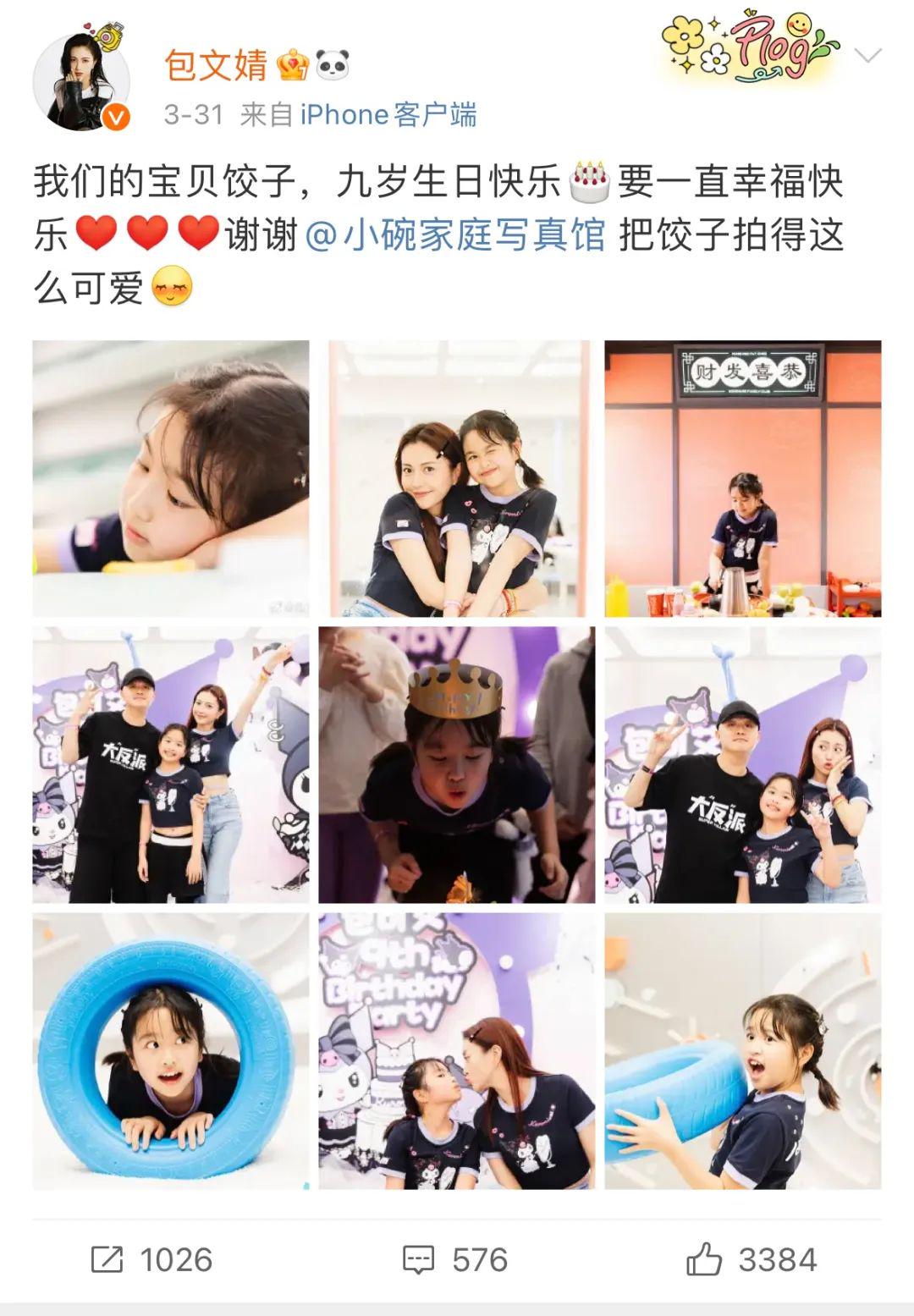
Task: Repost this post with 1026 shares
Action: pyautogui.click(x=151, y=1259)
